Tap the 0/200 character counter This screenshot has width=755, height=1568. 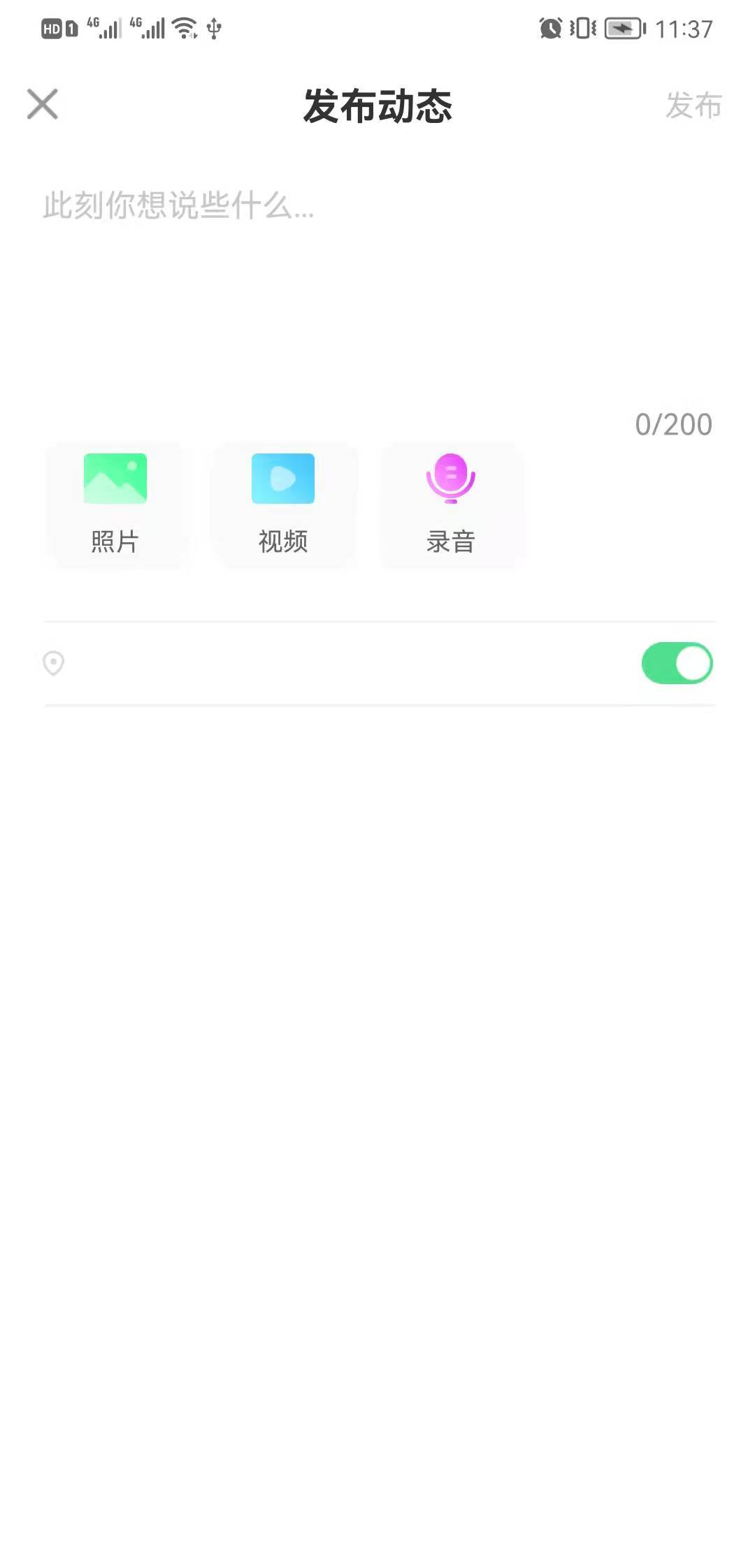673,423
